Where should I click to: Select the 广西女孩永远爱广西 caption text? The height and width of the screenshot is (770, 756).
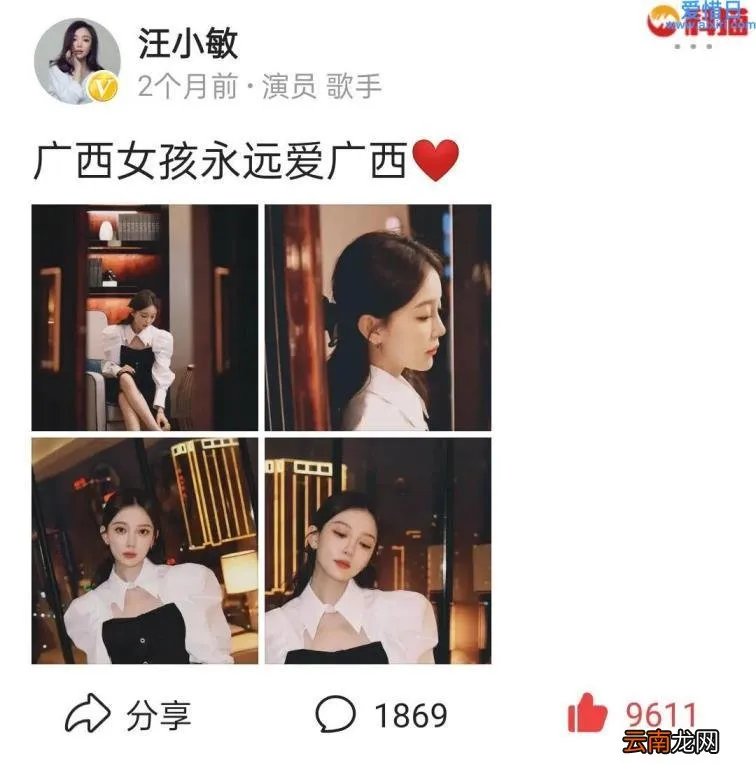[220, 158]
